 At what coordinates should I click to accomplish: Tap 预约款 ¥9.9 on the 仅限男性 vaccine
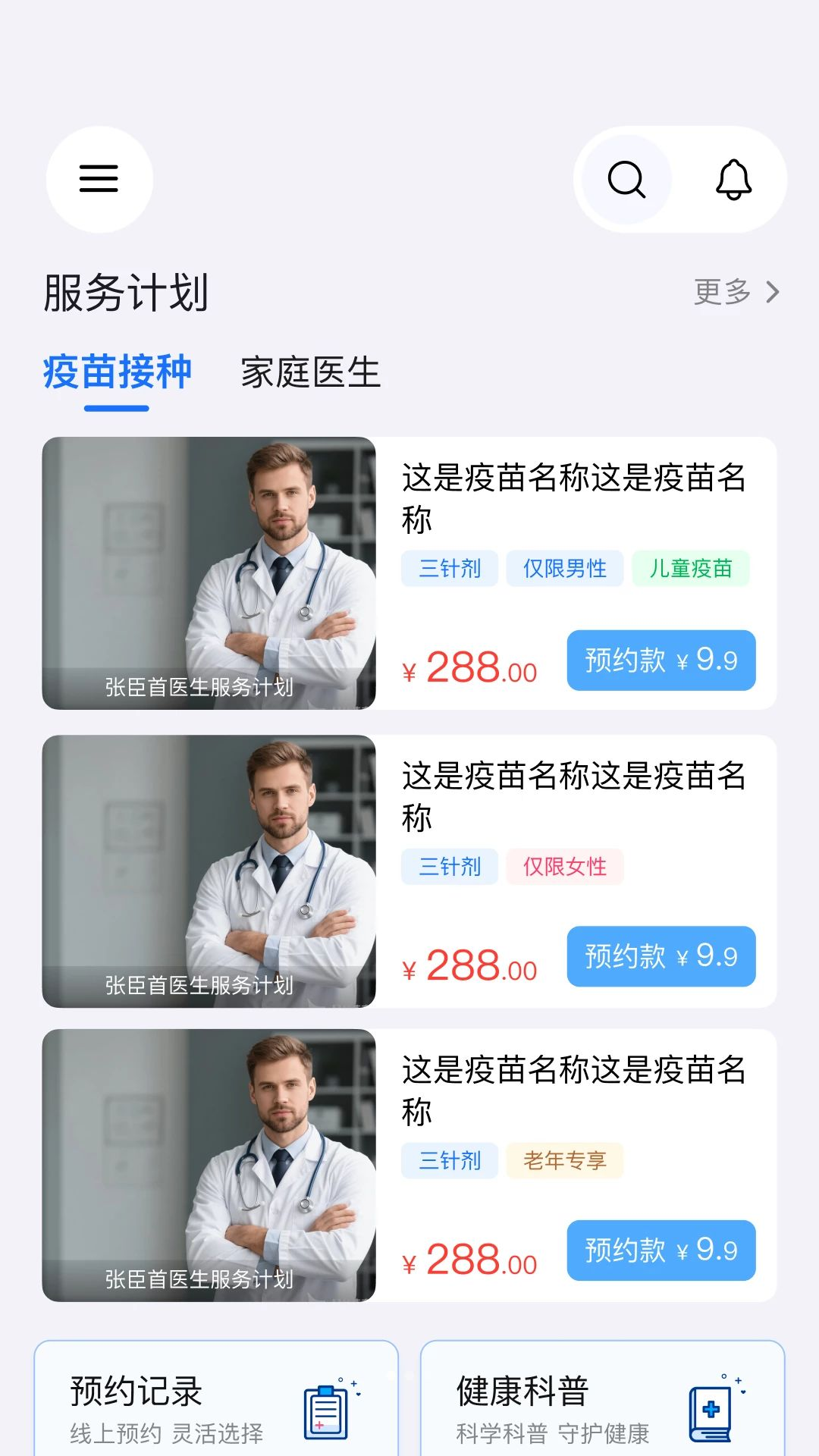point(661,661)
